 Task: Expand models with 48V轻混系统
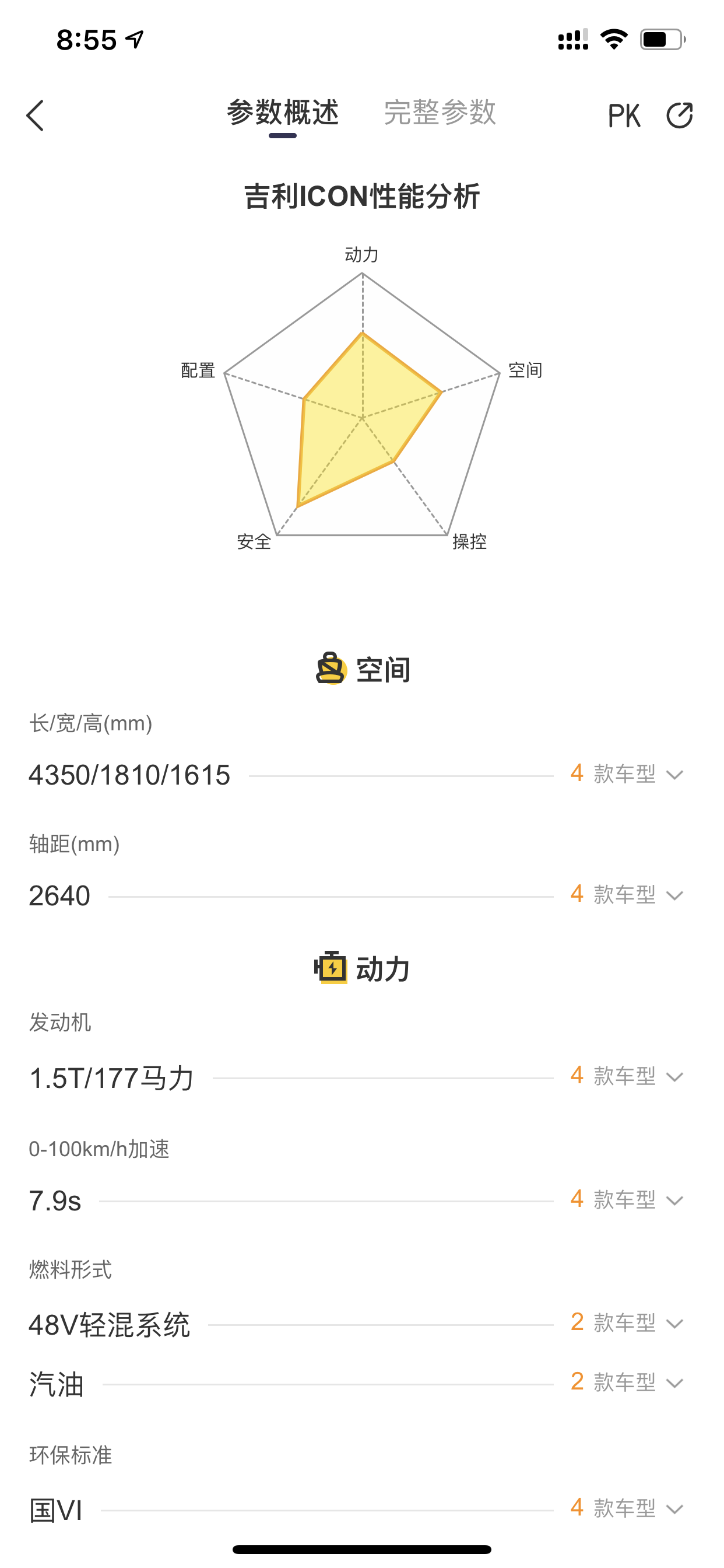coord(627,1324)
